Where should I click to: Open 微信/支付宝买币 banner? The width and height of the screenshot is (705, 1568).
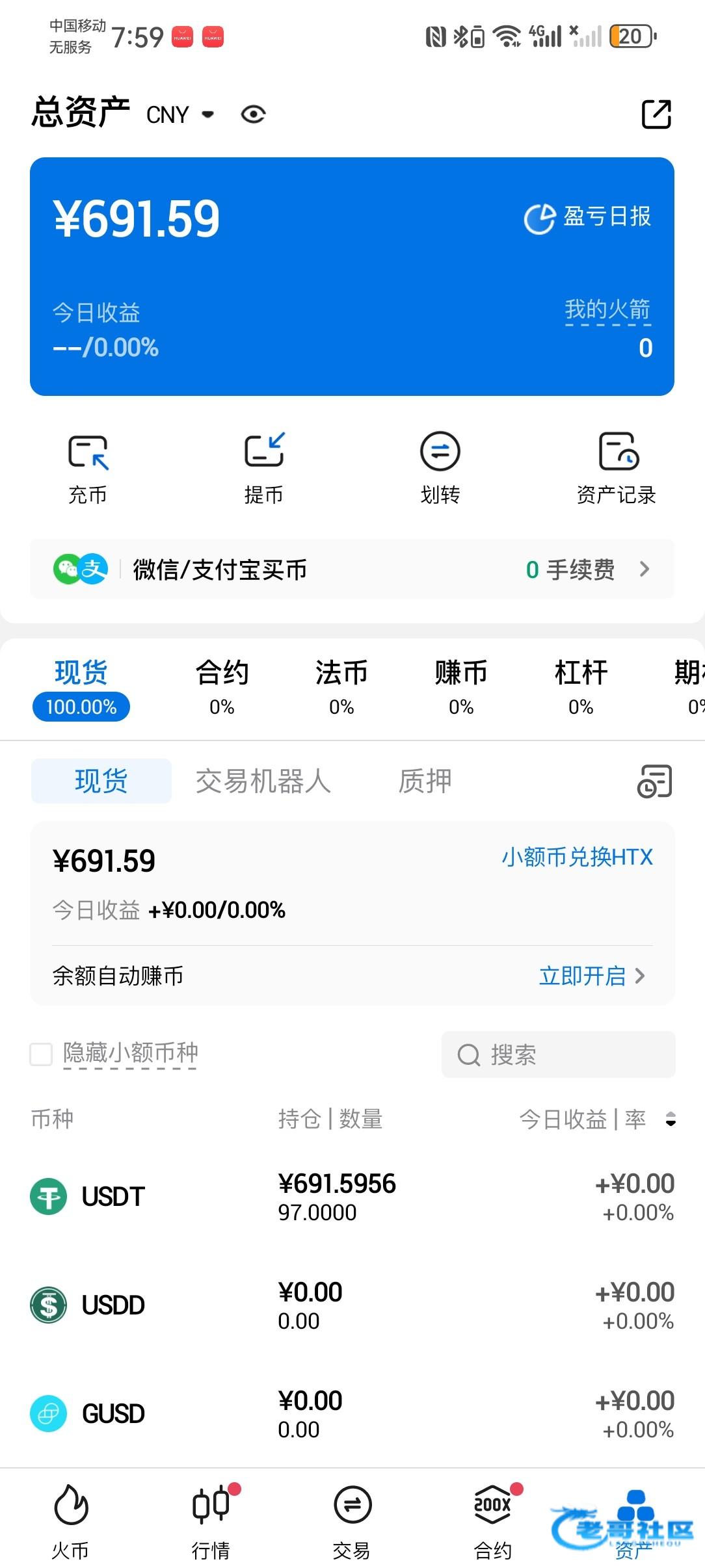tap(352, 569)
